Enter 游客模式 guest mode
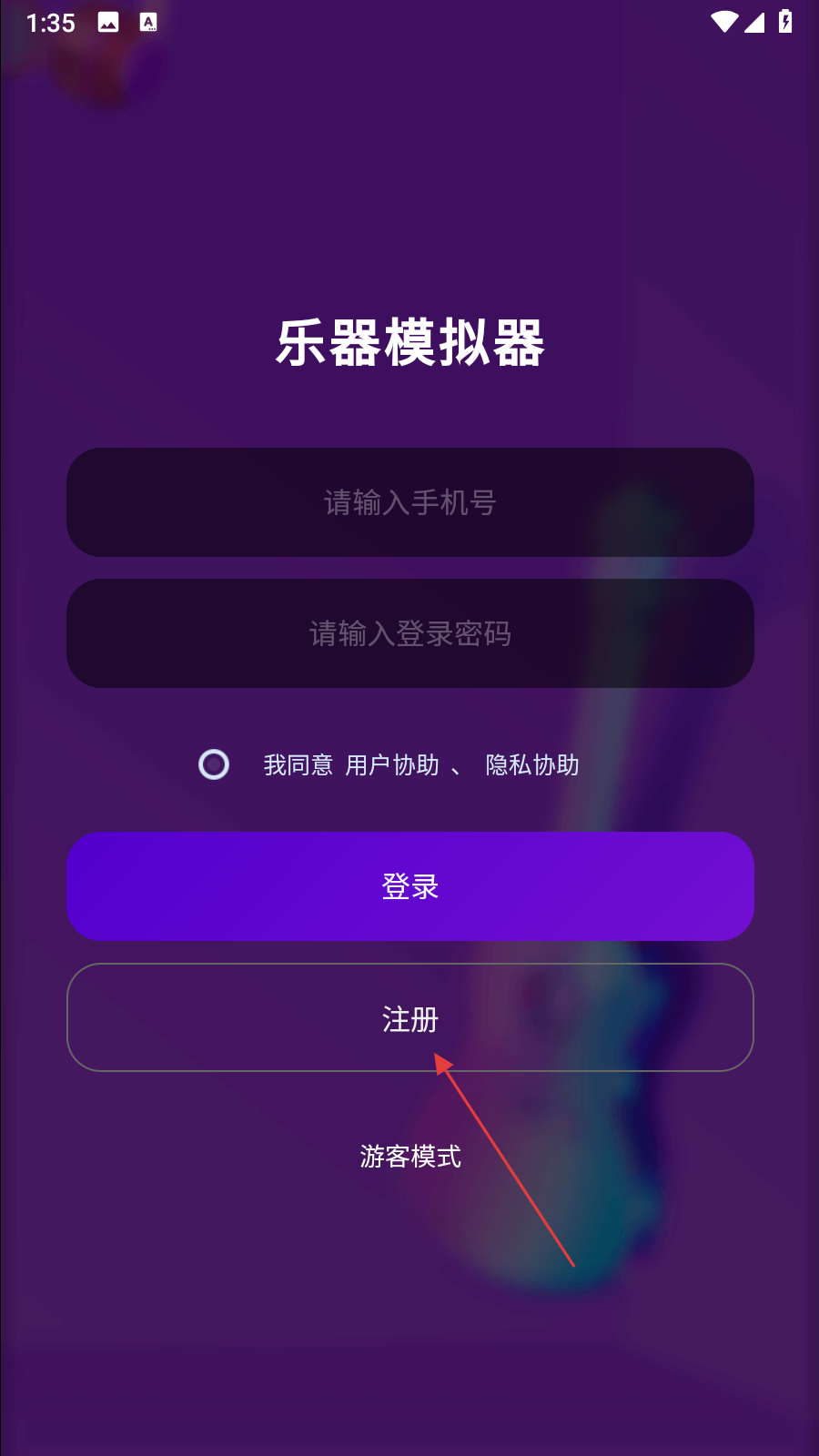 tap(409, 1157)
